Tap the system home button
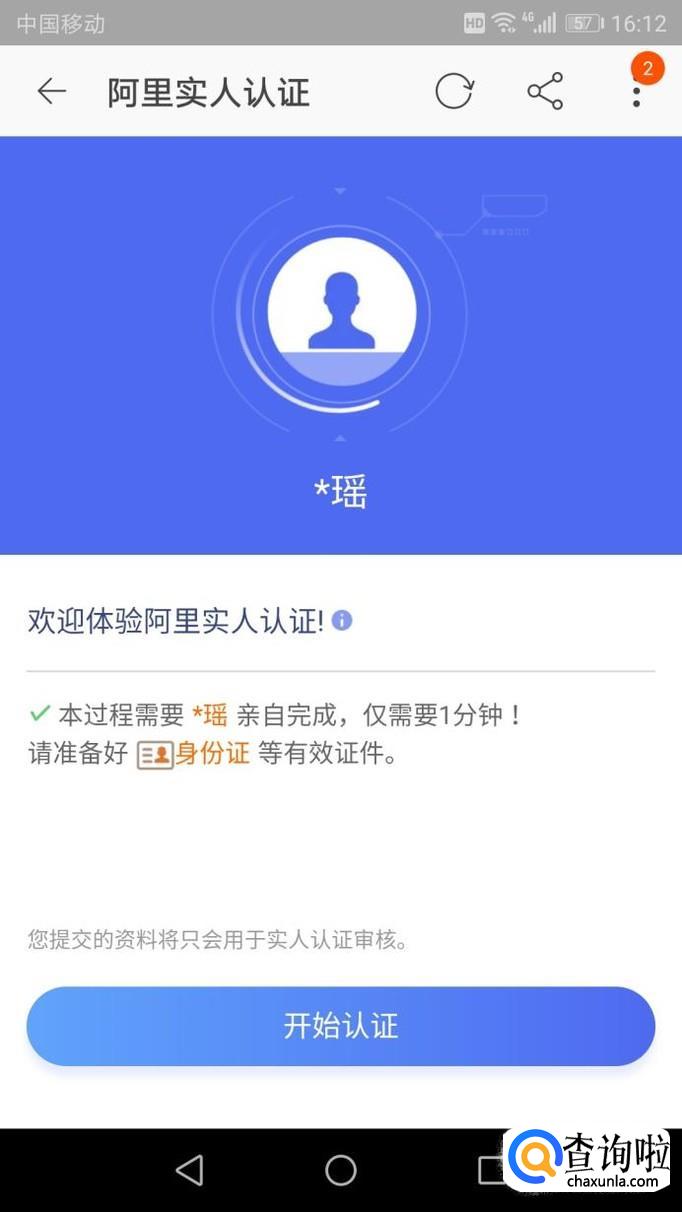 (x=341, y=1170)
